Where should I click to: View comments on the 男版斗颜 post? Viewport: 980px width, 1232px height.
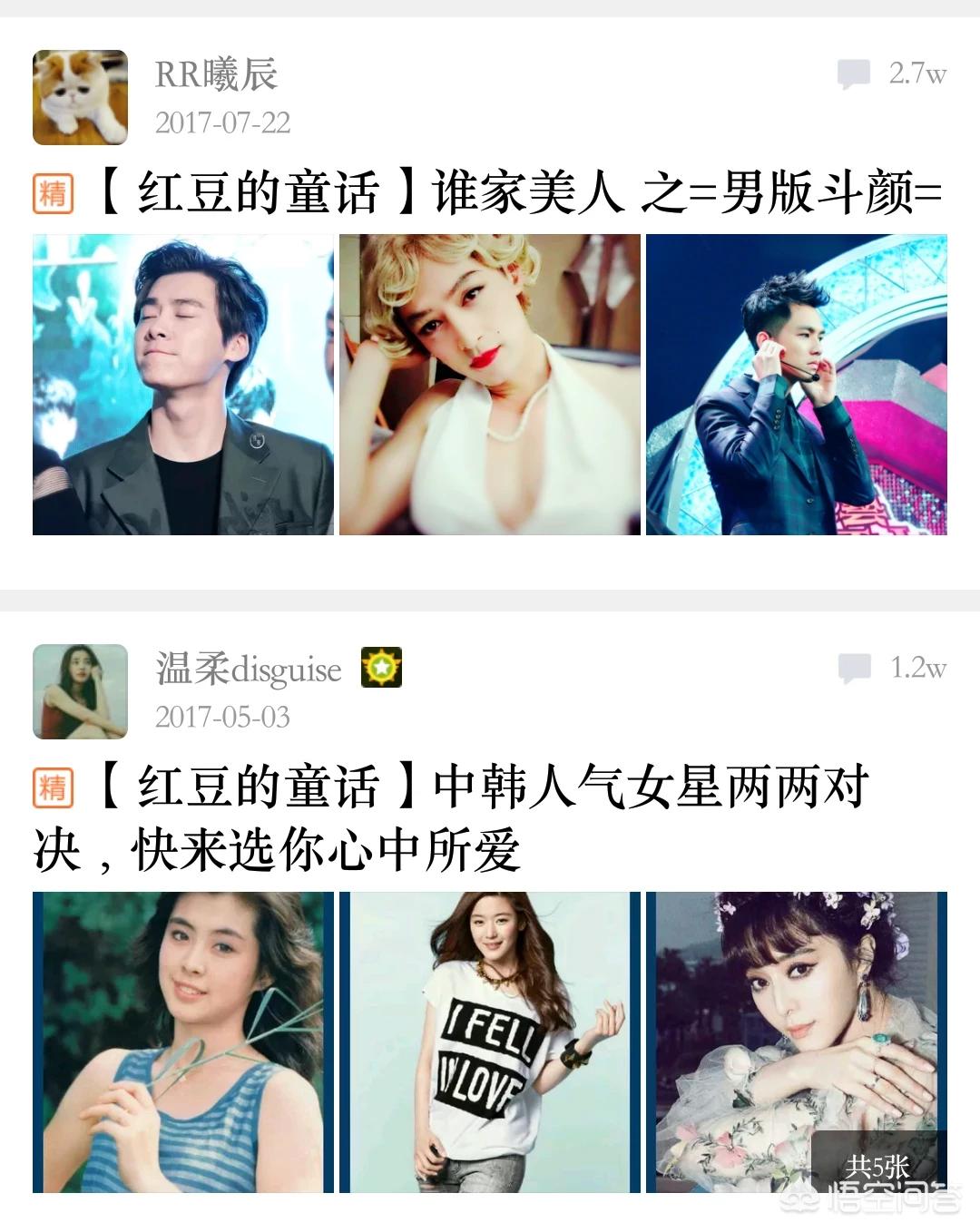tap(891, 73)
